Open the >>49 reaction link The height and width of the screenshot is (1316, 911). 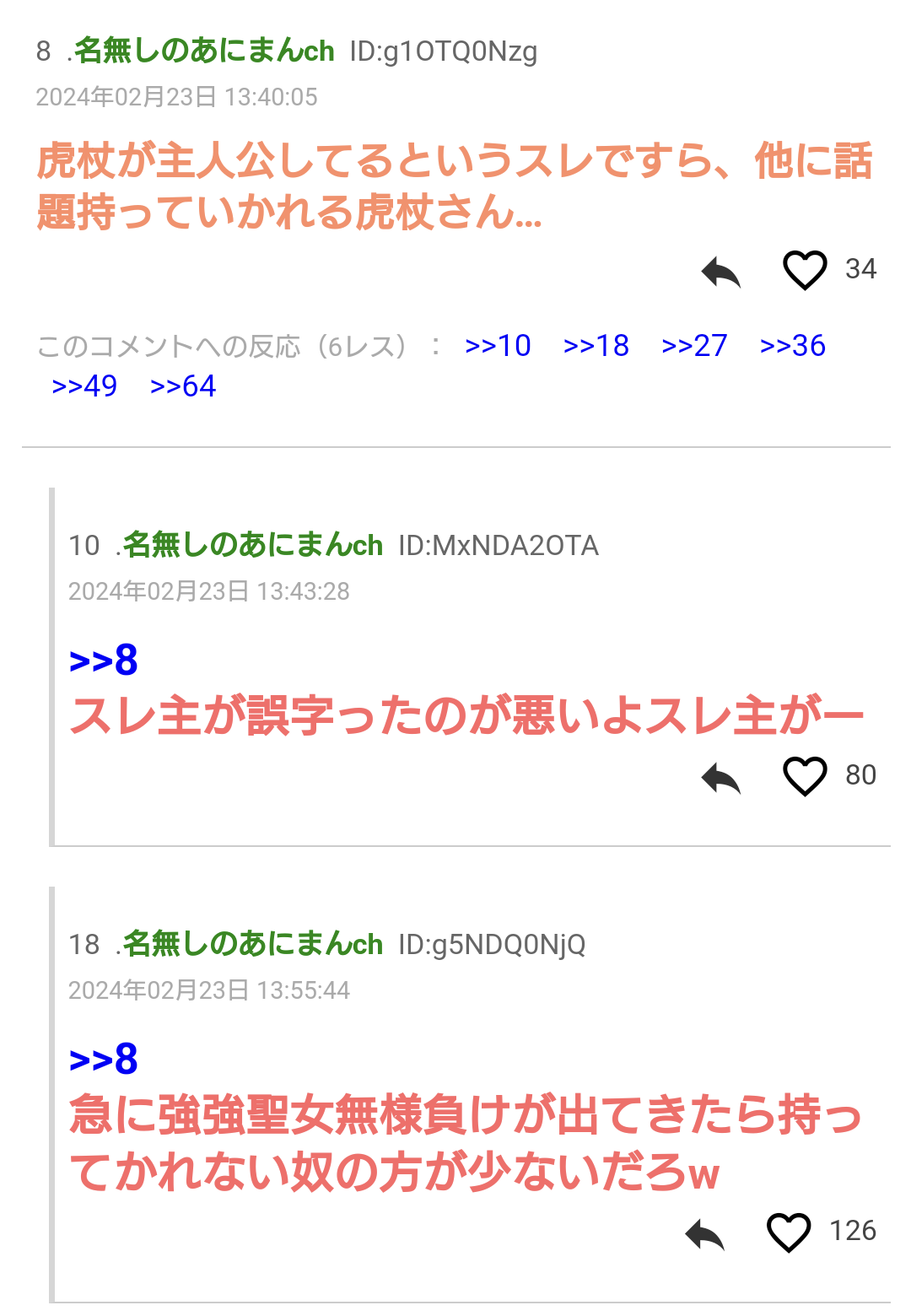(84, 386)
